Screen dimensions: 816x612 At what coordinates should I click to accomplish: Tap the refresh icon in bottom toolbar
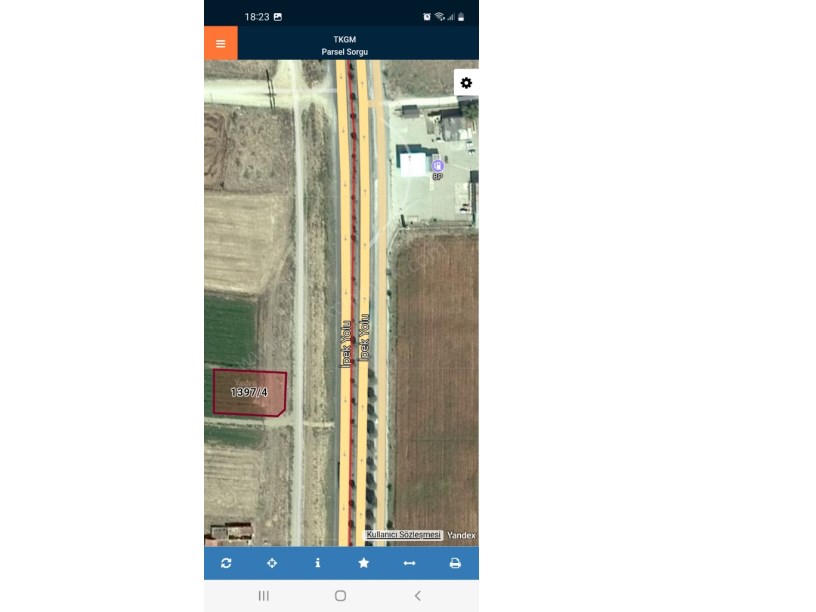pos(226,563)
